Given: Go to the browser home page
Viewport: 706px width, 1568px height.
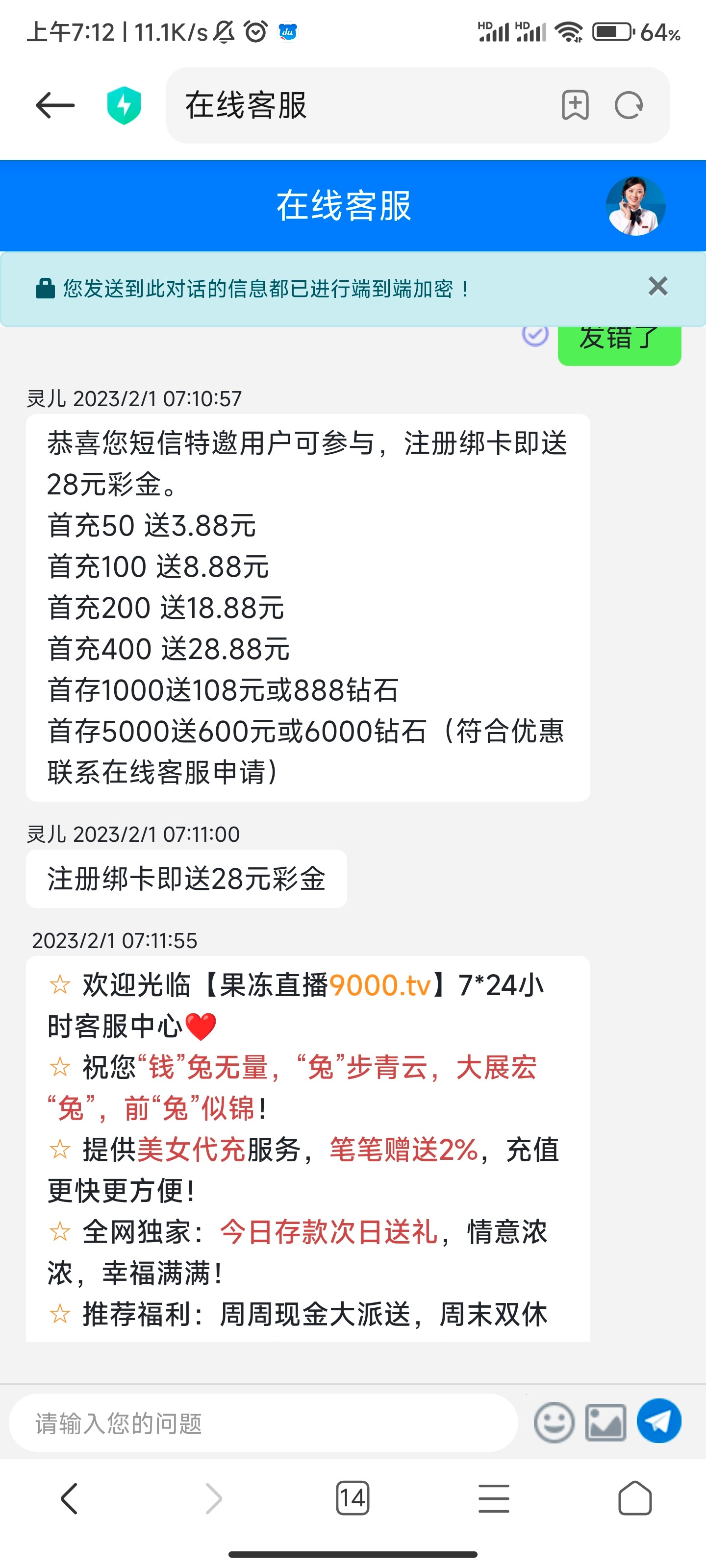Looking at the screenshot, I should [635, 1498].
